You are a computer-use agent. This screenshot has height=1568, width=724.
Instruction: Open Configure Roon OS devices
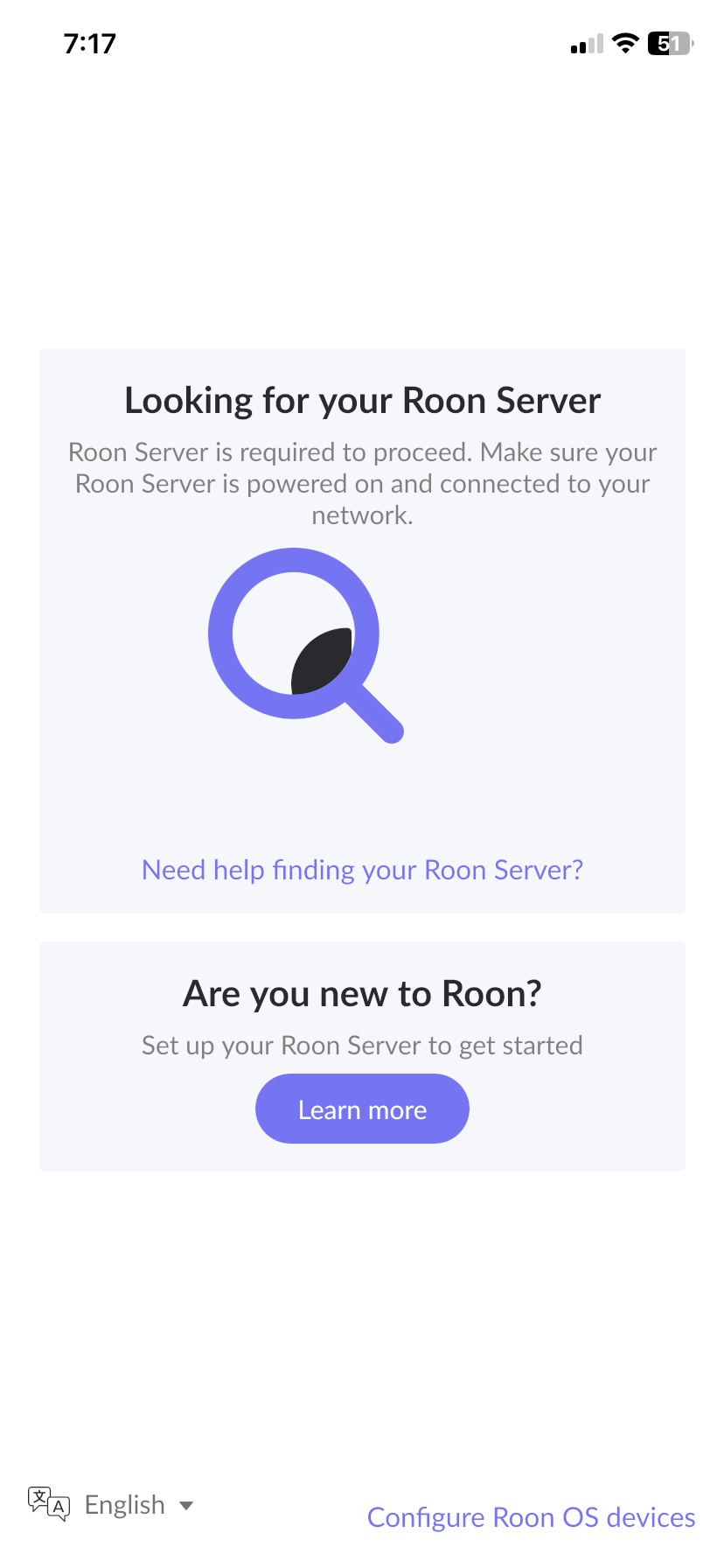tap(531, 1517)
